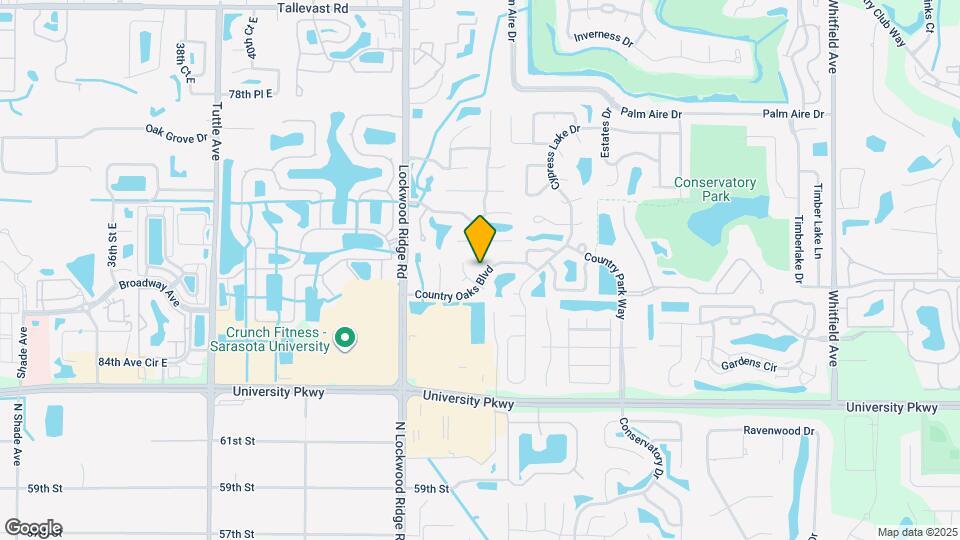The image size is (960, 540).
Task: Open the Crunch Fitness place marker
Action: tap(345, 339)
